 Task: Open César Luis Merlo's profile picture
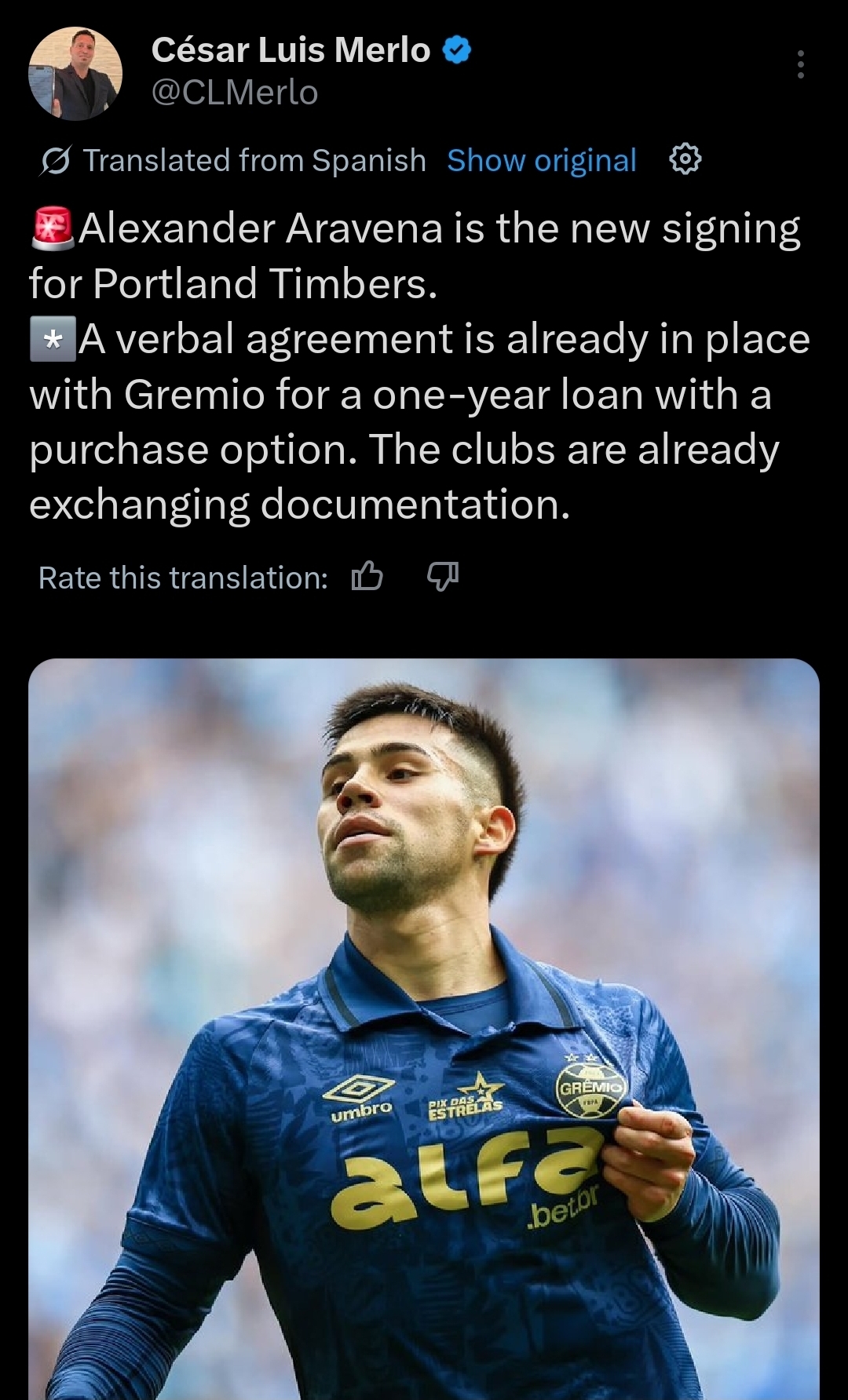pos(75,73)
